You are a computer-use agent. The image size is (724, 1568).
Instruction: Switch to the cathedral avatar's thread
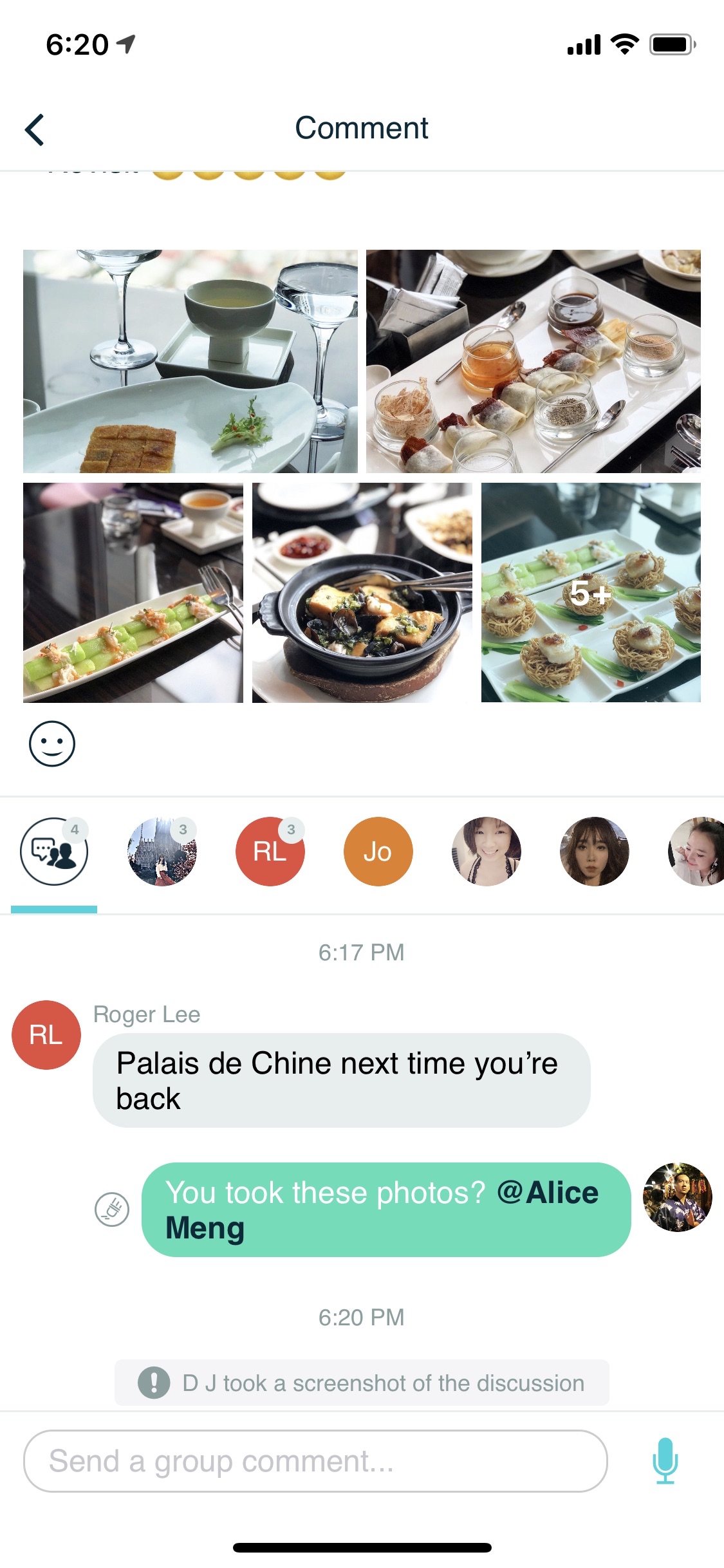[x=162, y=852]
